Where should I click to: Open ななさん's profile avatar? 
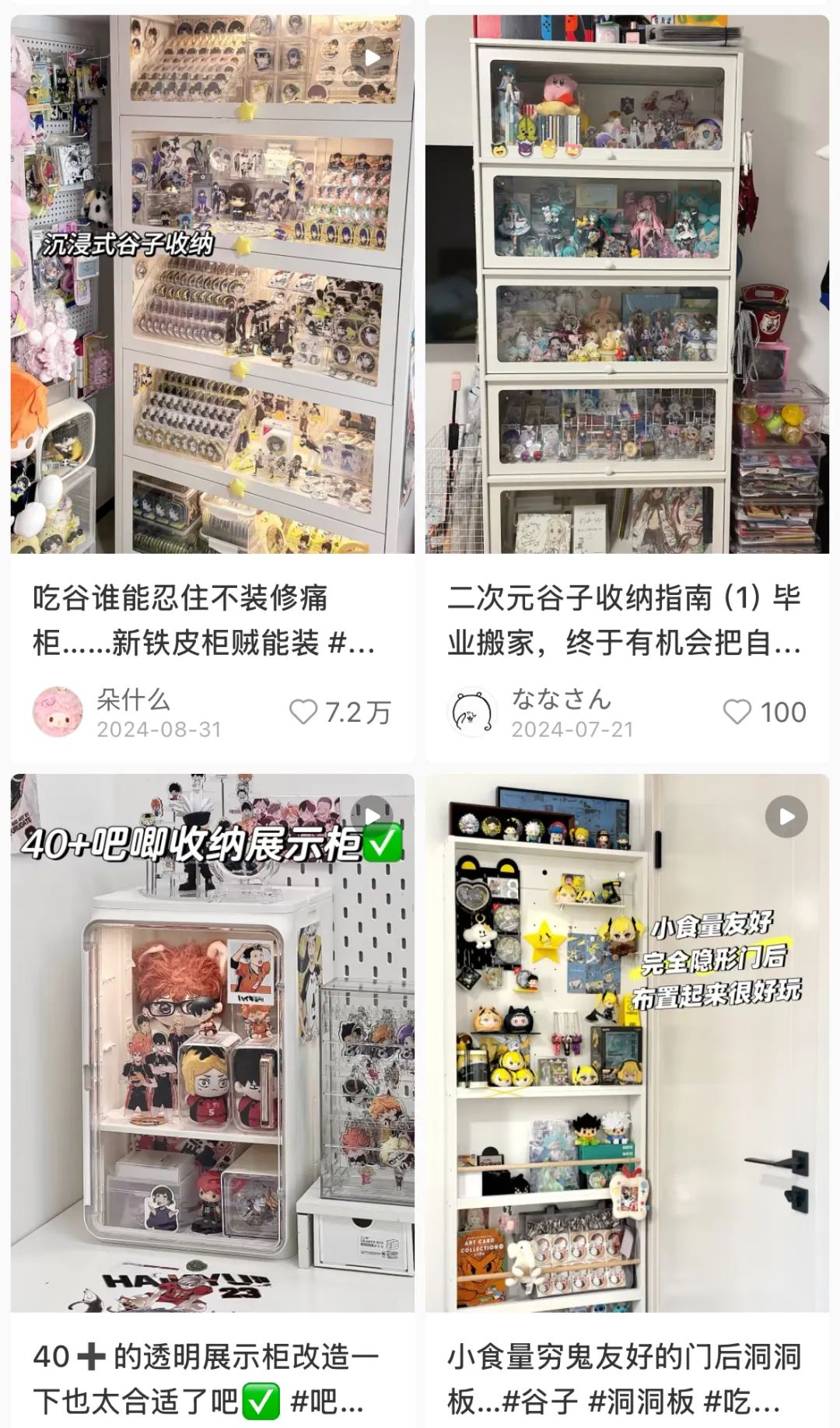472,712
